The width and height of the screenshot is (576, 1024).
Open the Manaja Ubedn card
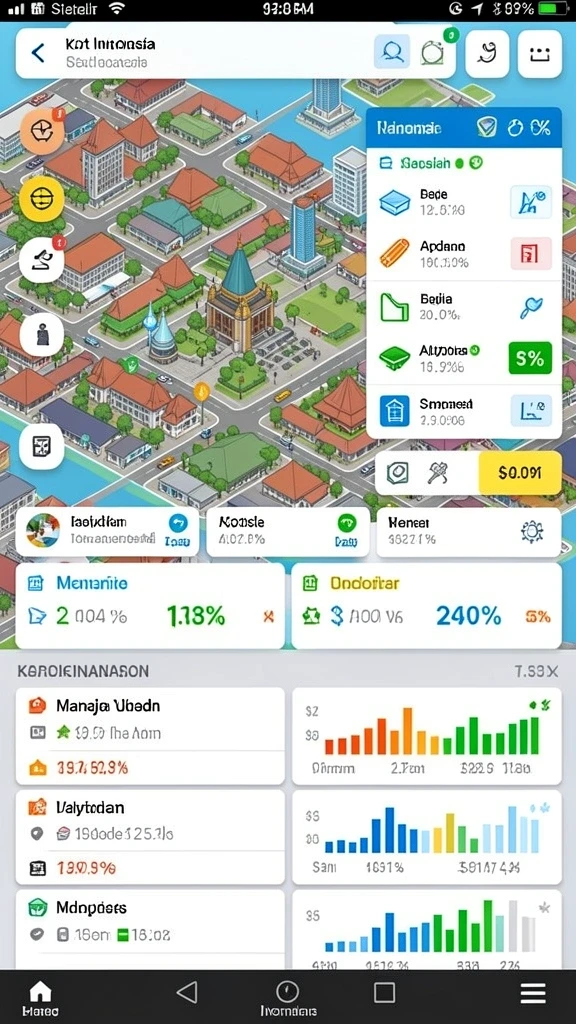(x=150, y=736)
